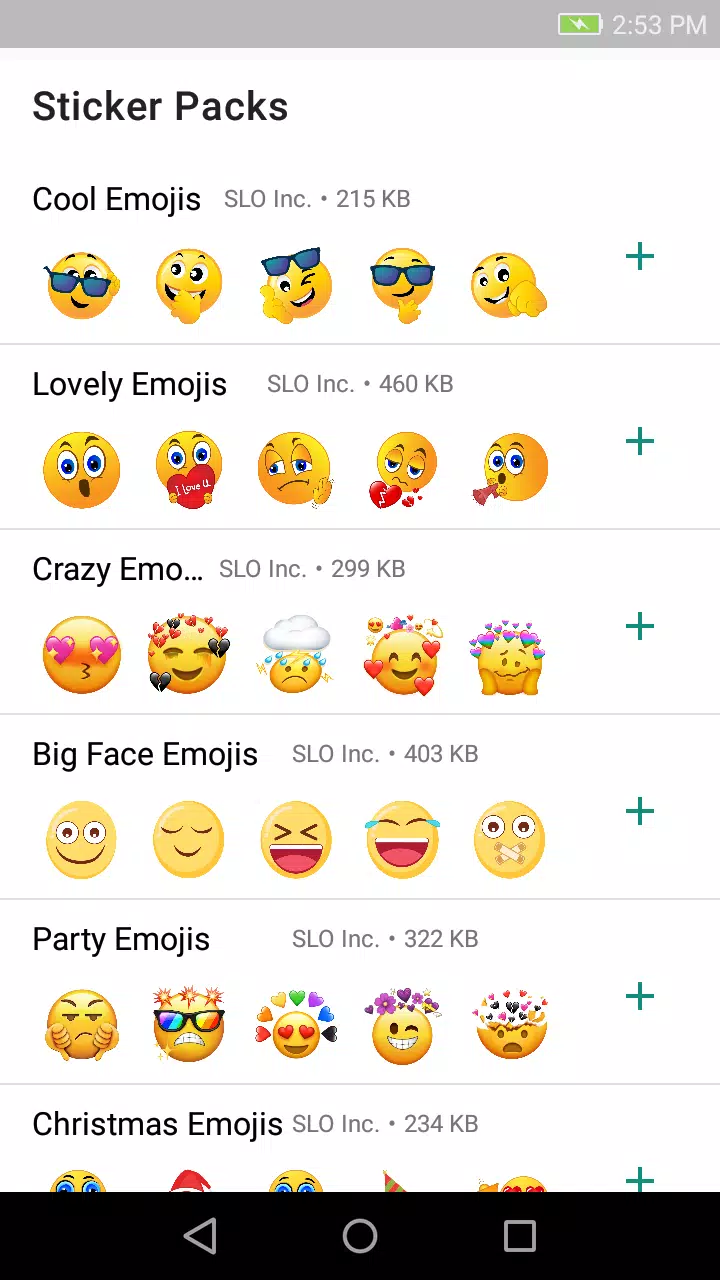This screenshot has width=720, height=1280.
Task: Tap the add button for Cool Emojis pack
Action: coord(639,257)
